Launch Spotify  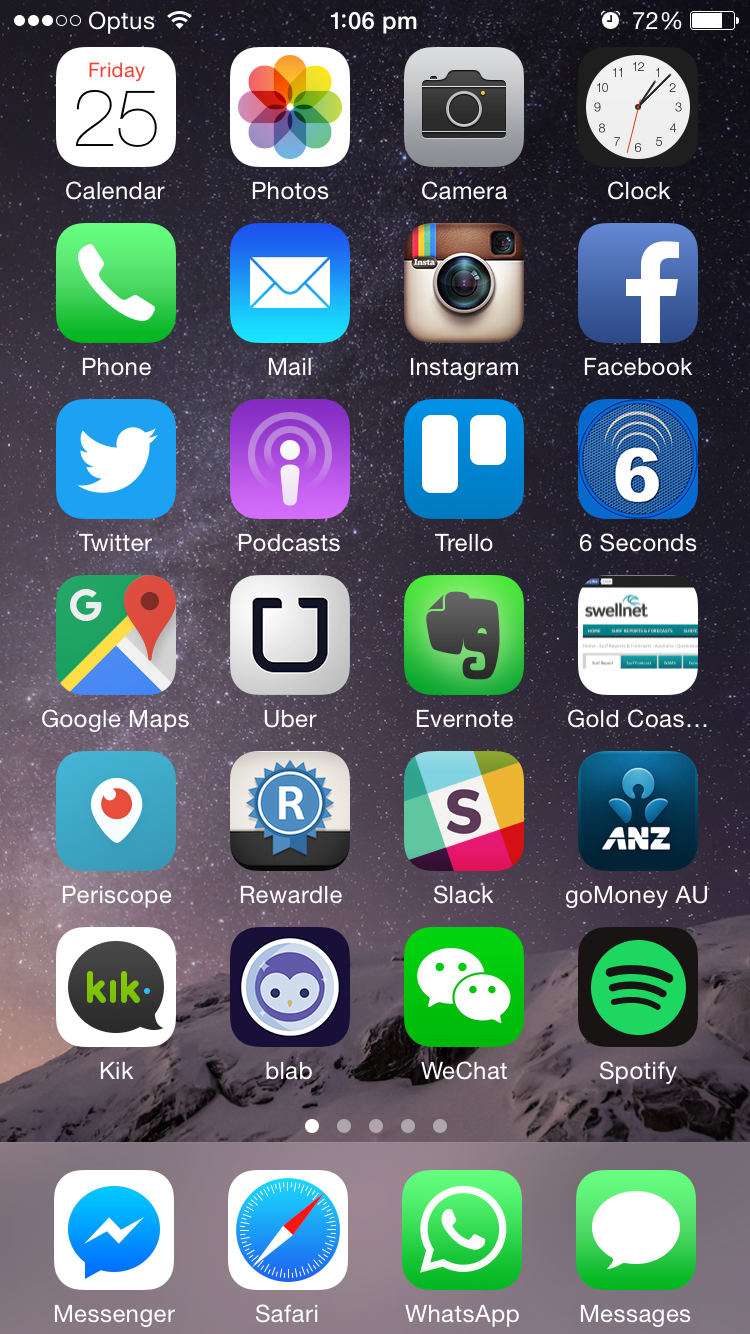(x=638, y=987)
